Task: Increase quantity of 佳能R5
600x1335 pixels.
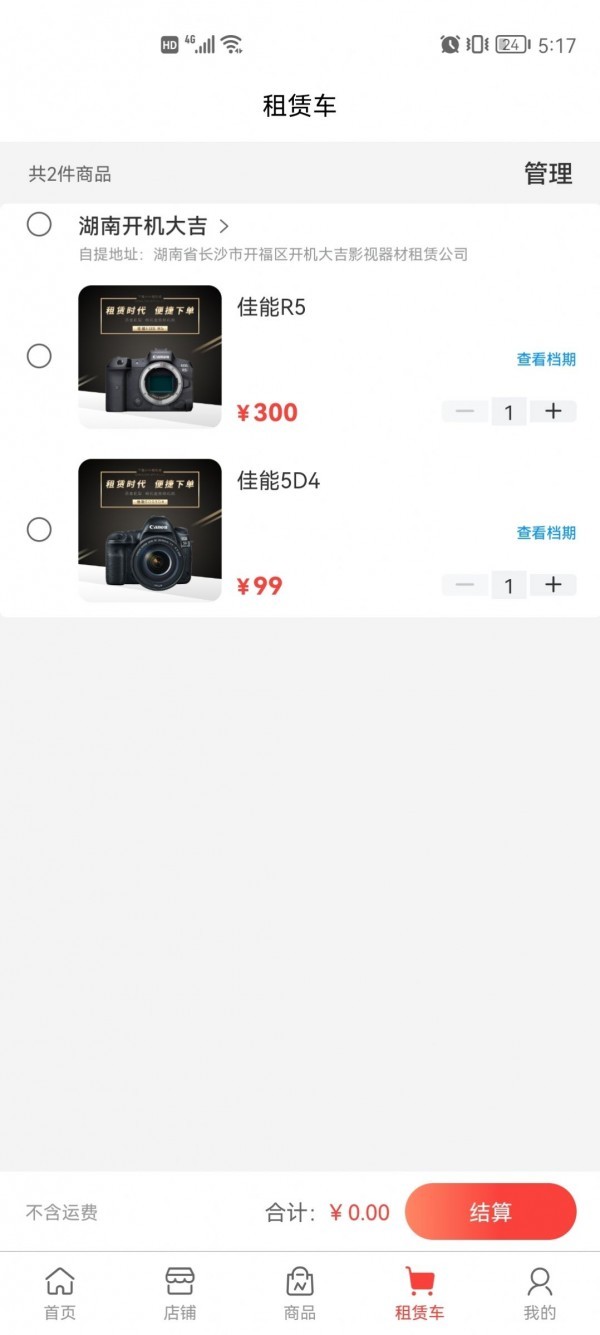Action: tap(553, 411)
